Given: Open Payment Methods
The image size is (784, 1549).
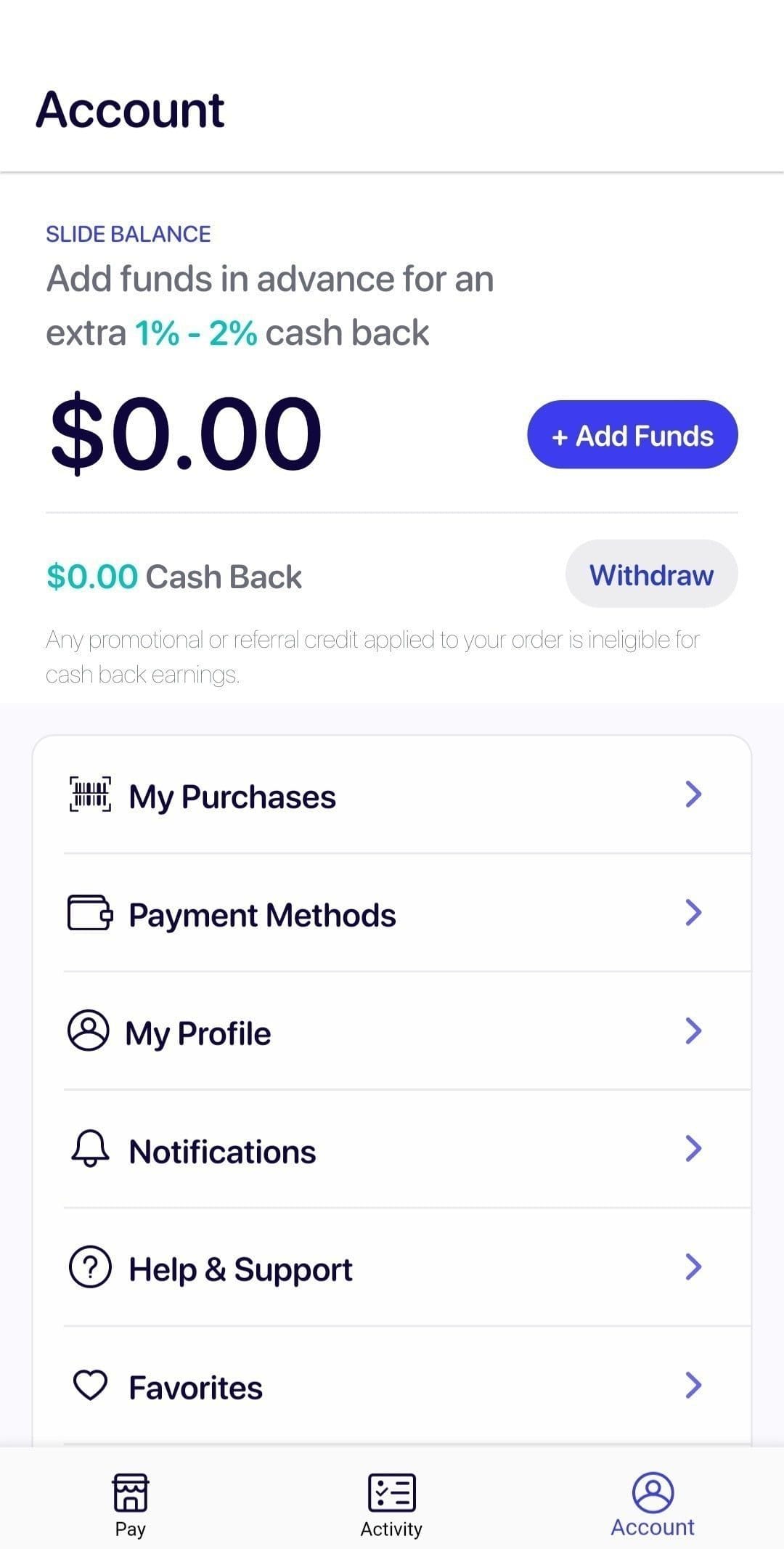Looking at the screenshot, I should click(x=392, y=914).
